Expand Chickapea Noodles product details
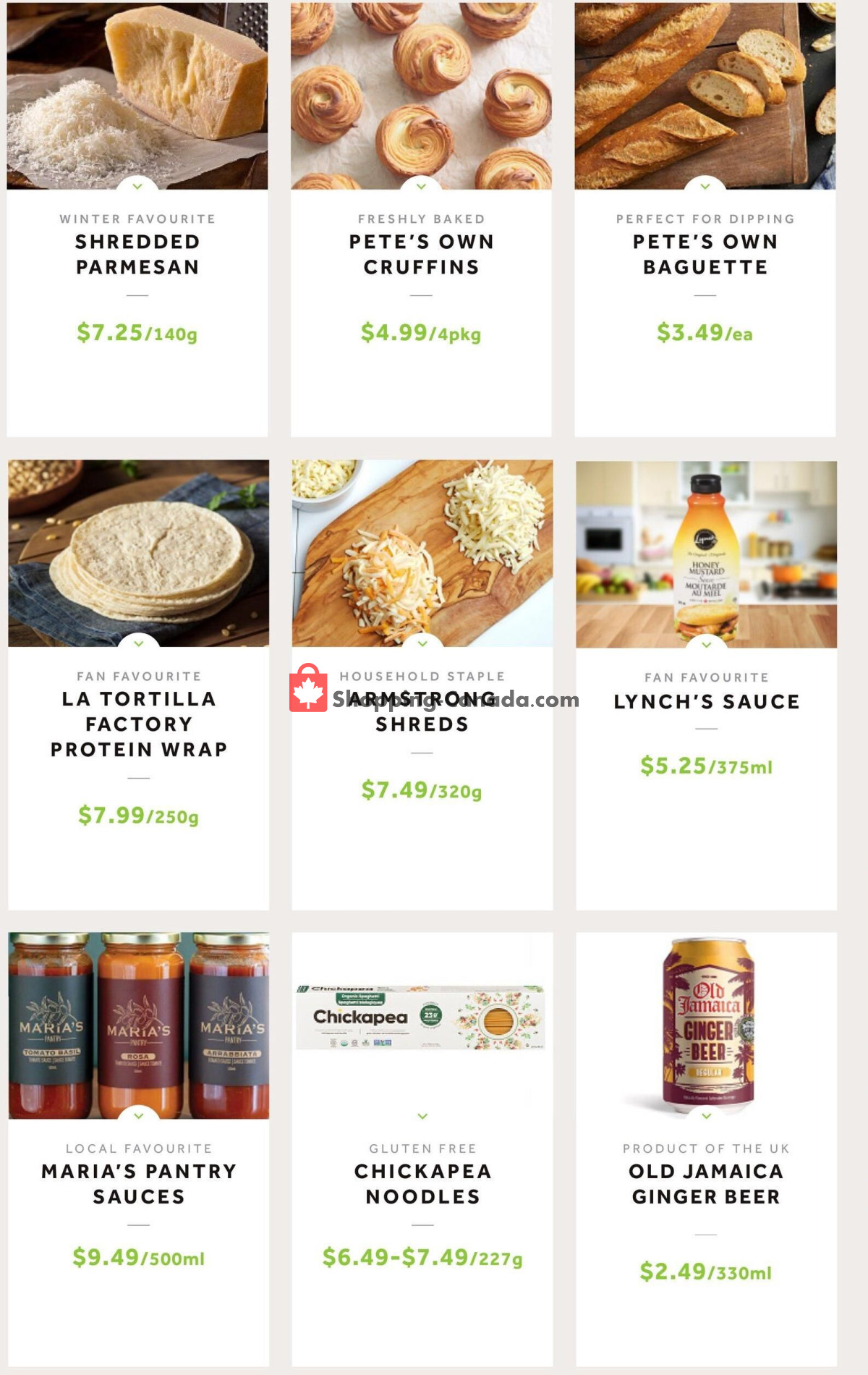Viewport: 868px width, 1375px height. coord(420,1115)
